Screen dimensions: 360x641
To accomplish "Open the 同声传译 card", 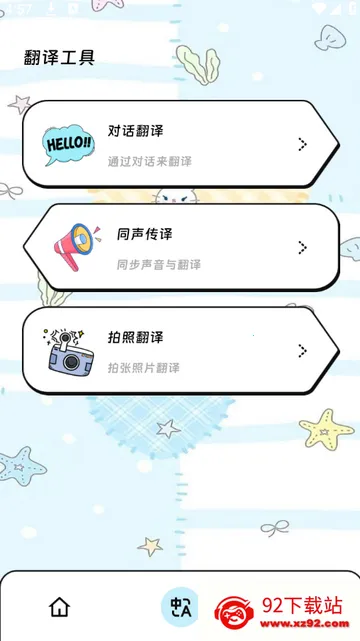I will tap(181, 247).
